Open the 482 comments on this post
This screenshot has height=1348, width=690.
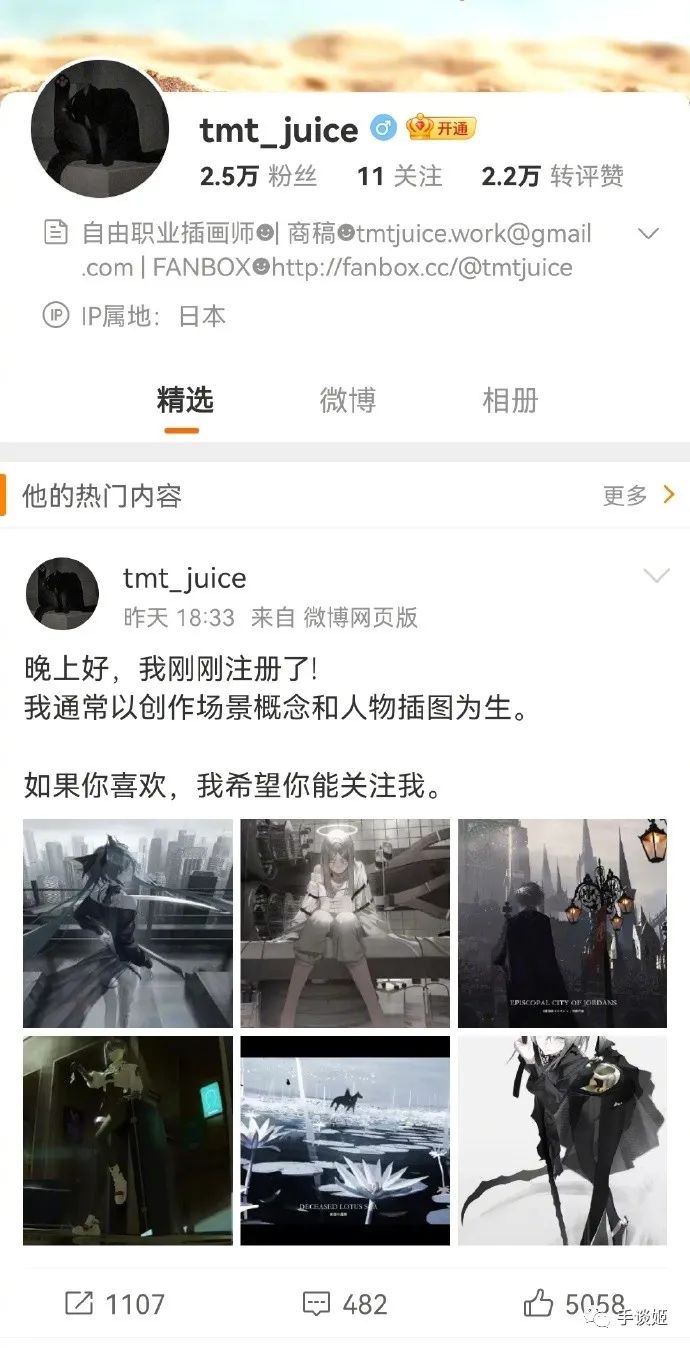click(345, 1304)
